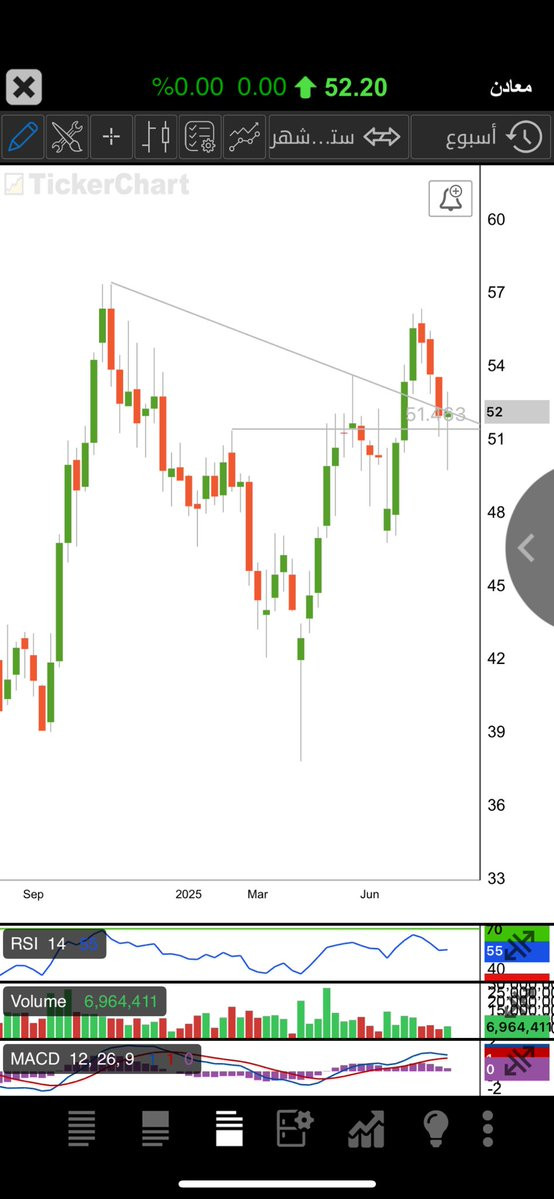Change the candlestick chart type
This screenshot has width=554, height=1199.
pyautogui.click(x=155, y=138)
